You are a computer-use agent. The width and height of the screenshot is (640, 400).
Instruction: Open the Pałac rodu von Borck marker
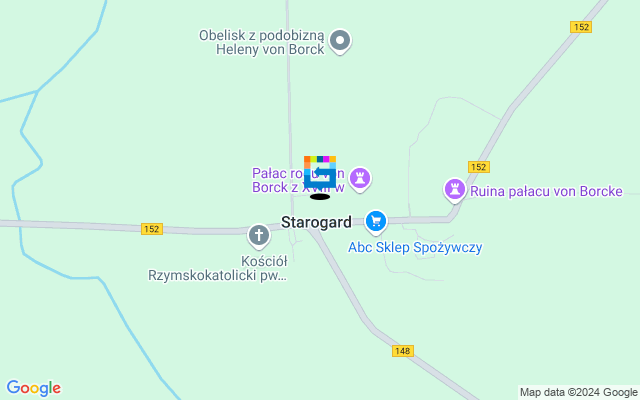click(361, 179)
